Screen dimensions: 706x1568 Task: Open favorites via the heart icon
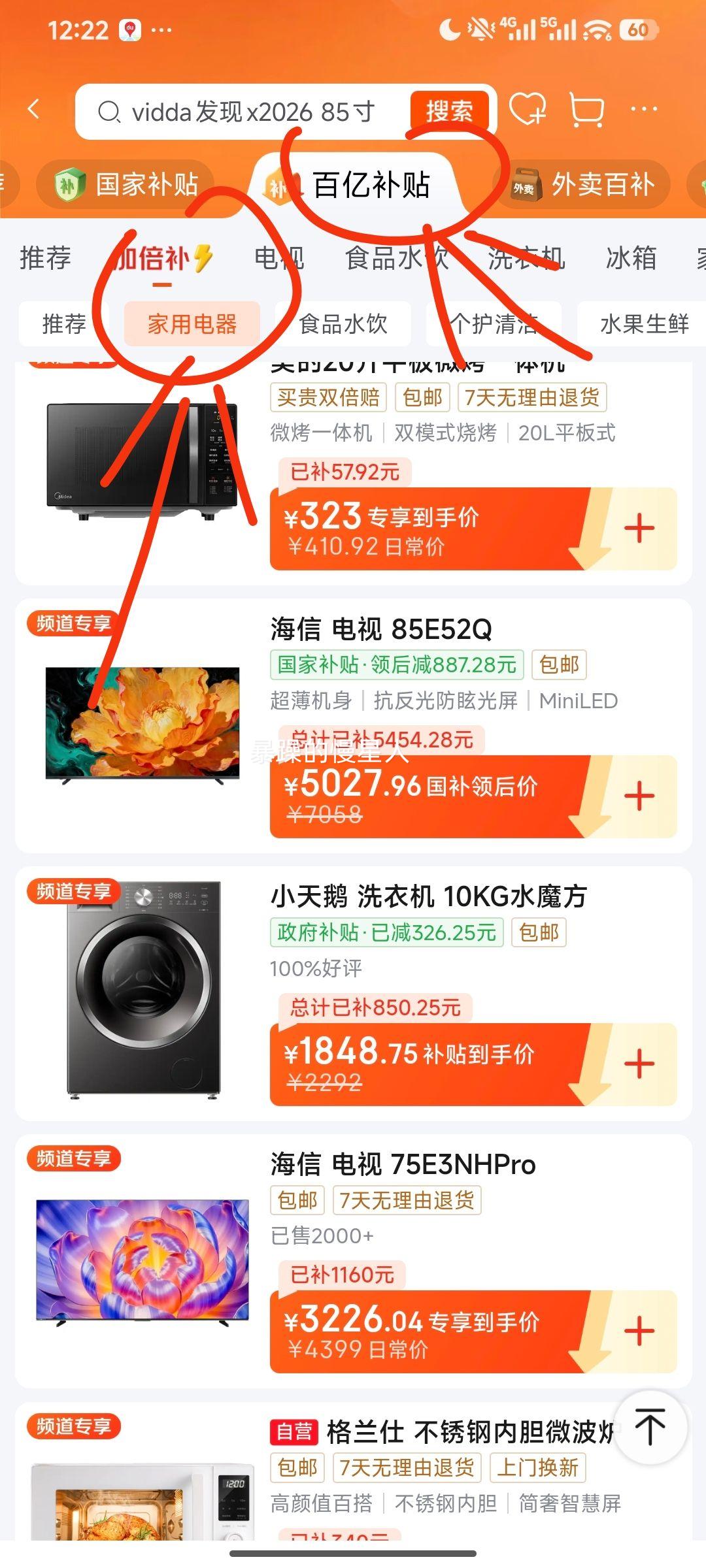click(529, 111)
